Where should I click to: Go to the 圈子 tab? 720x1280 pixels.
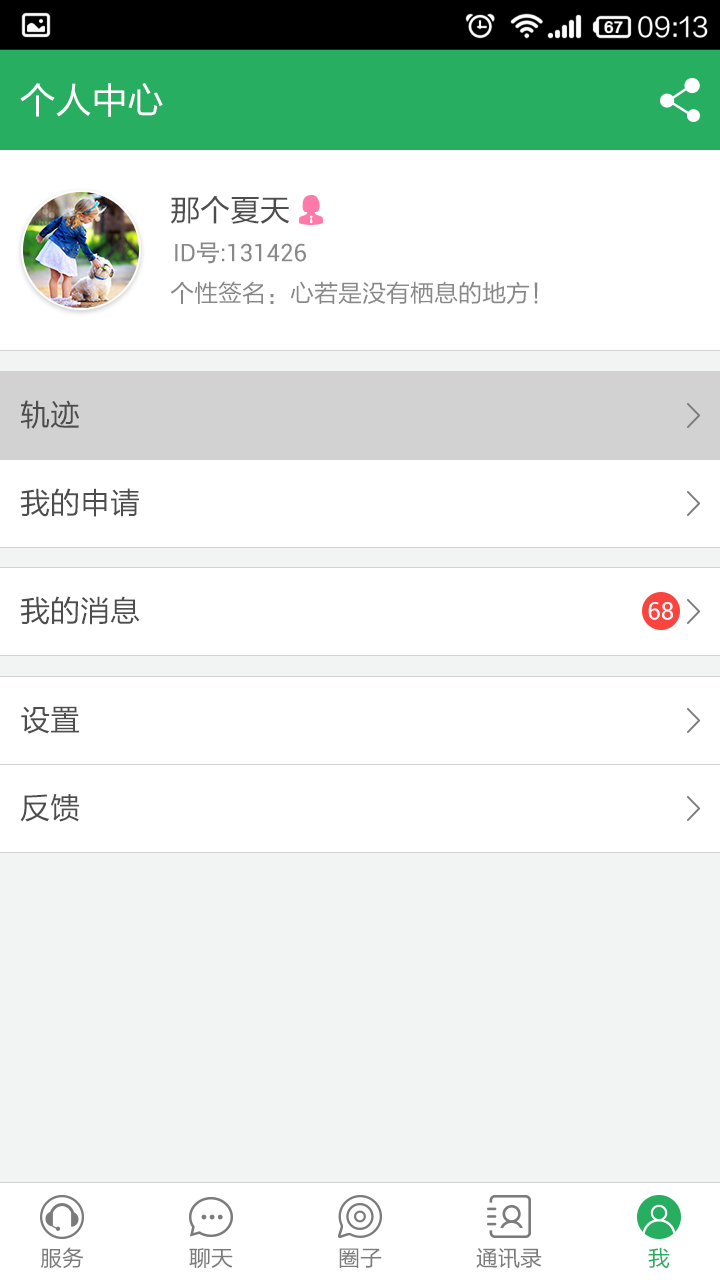click(360, 1232)
